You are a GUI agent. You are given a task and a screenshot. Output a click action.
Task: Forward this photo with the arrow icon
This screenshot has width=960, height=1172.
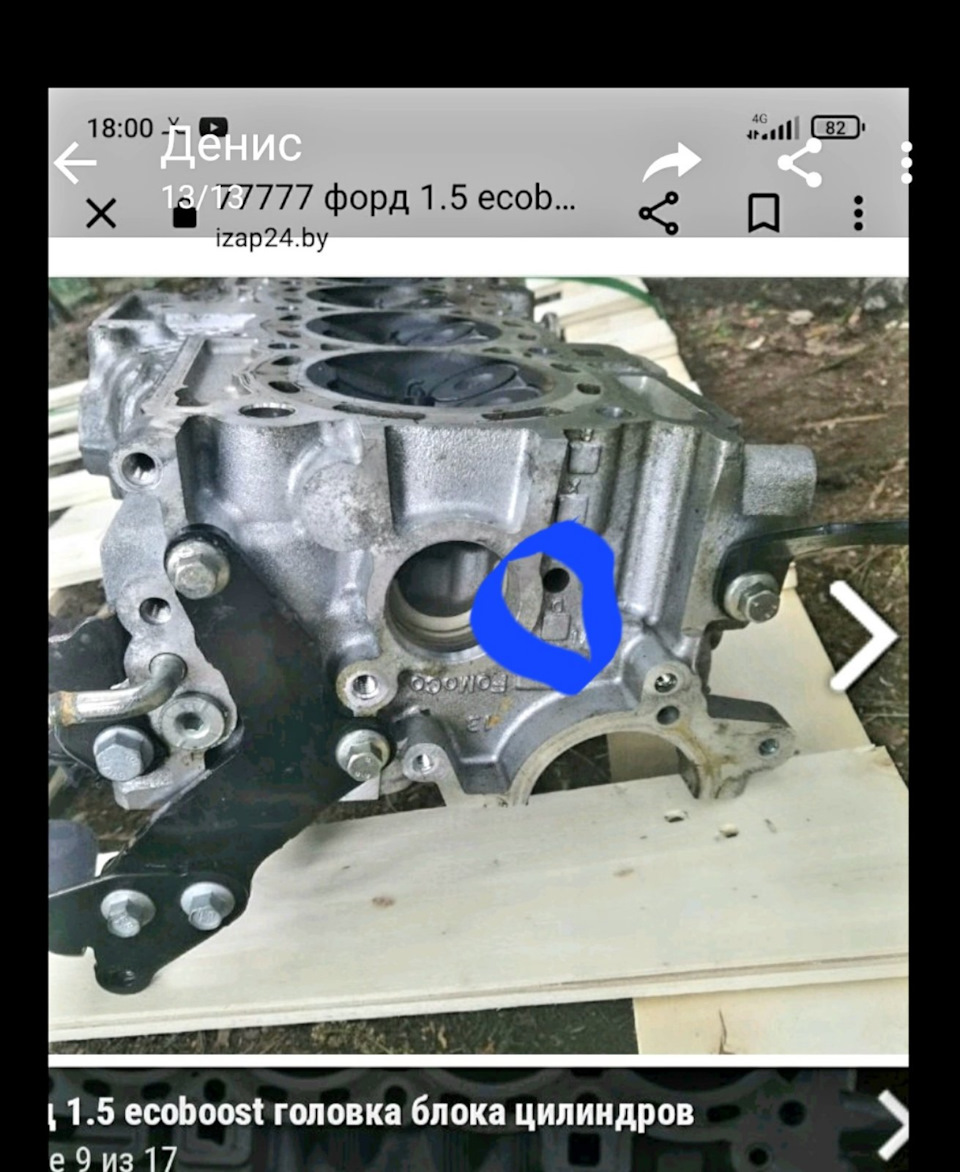coord(671,162)
